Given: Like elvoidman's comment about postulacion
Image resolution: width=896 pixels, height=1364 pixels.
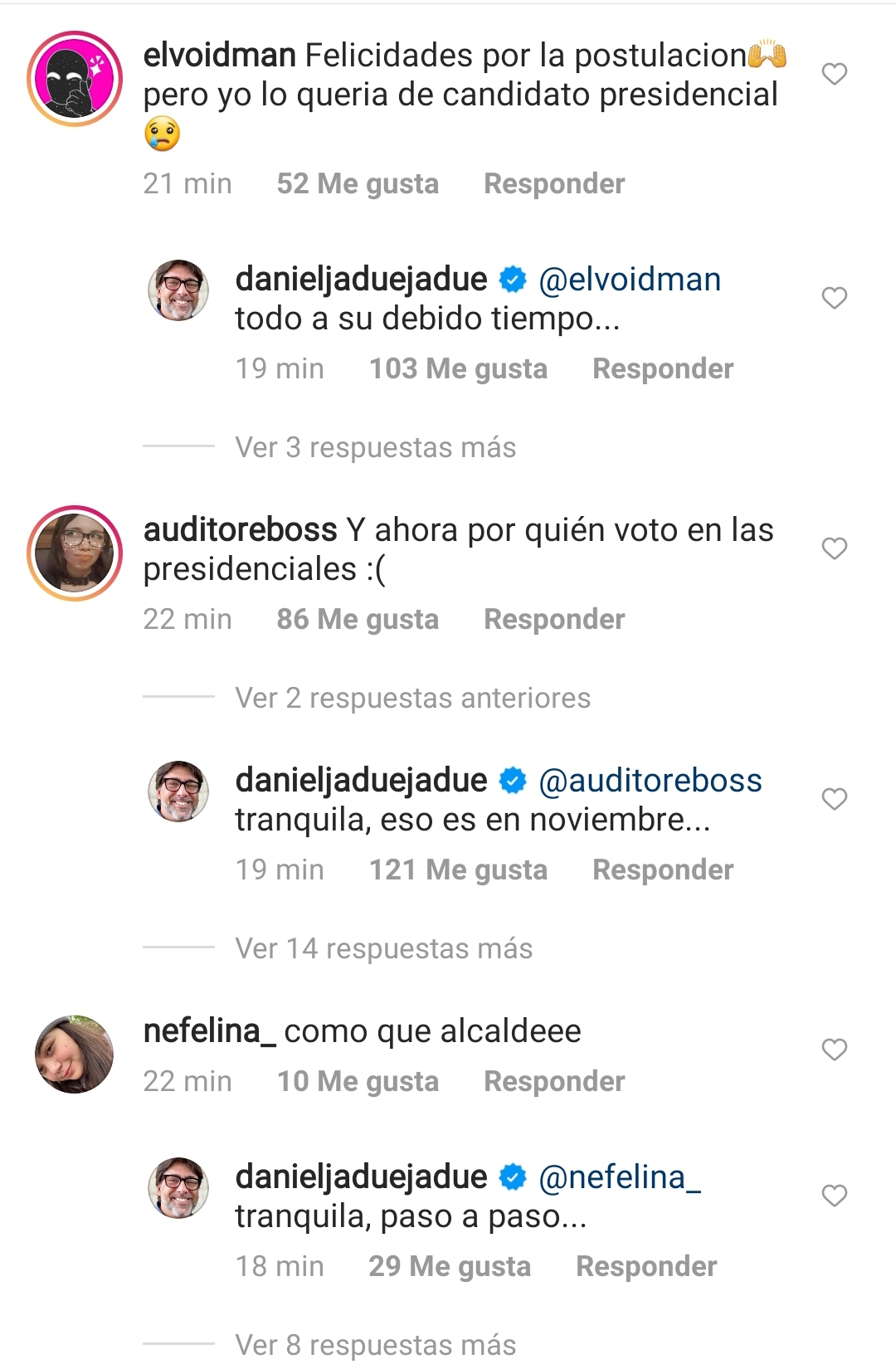Looking at the screenshot, I should click(834, 74).
